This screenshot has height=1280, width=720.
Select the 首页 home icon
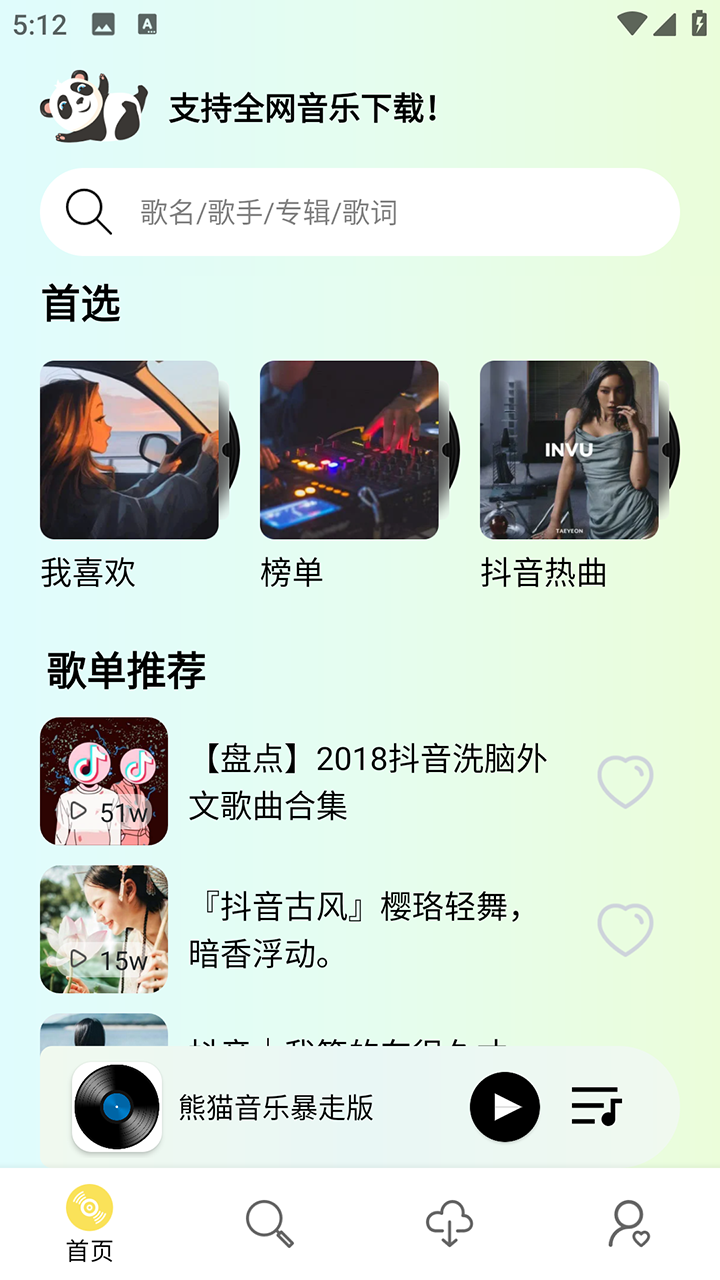coord(90,1211)
